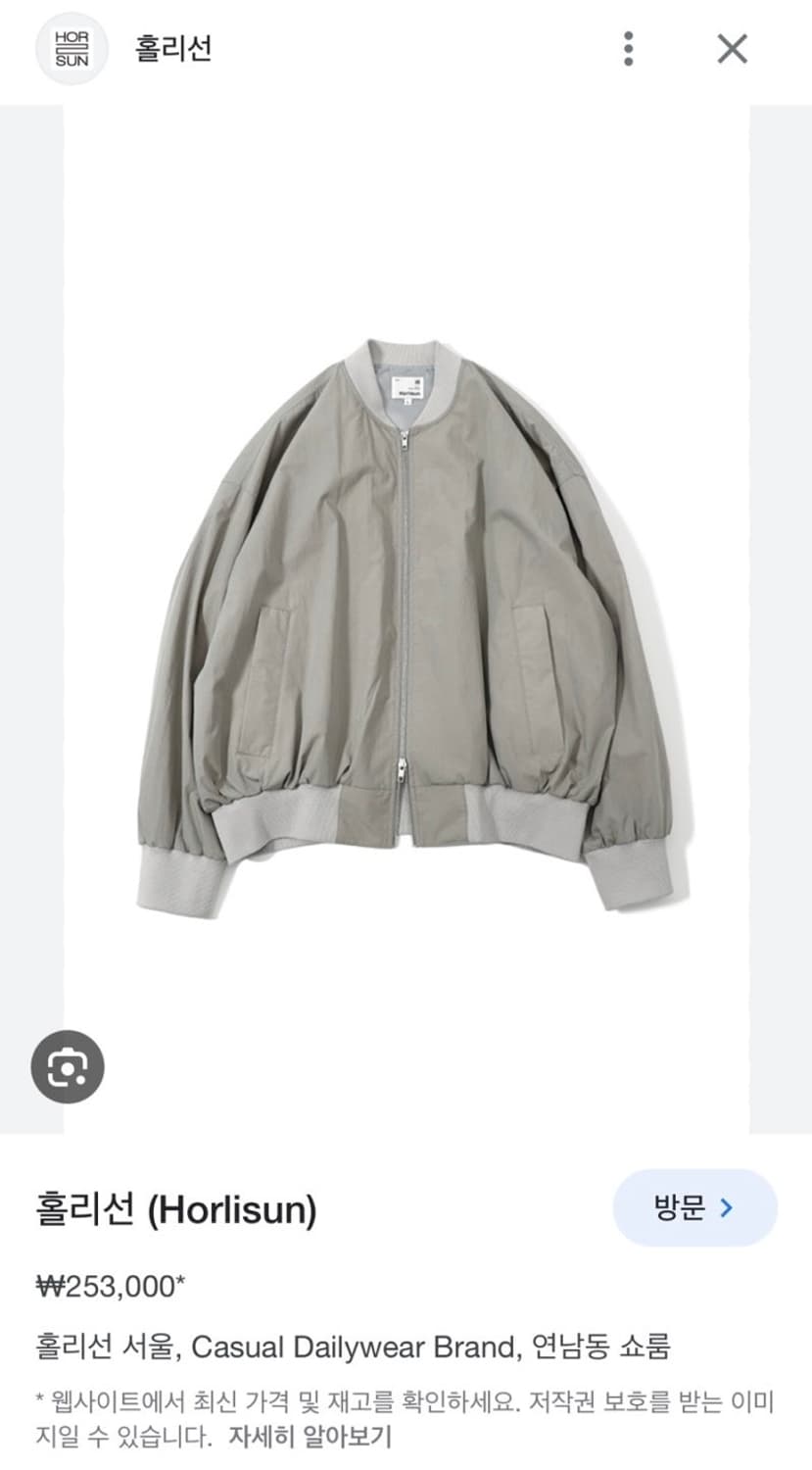The width and height of the screenshot is (812, 1470).
Task: Close the results panel with the X button
Action: click(732, 49)
